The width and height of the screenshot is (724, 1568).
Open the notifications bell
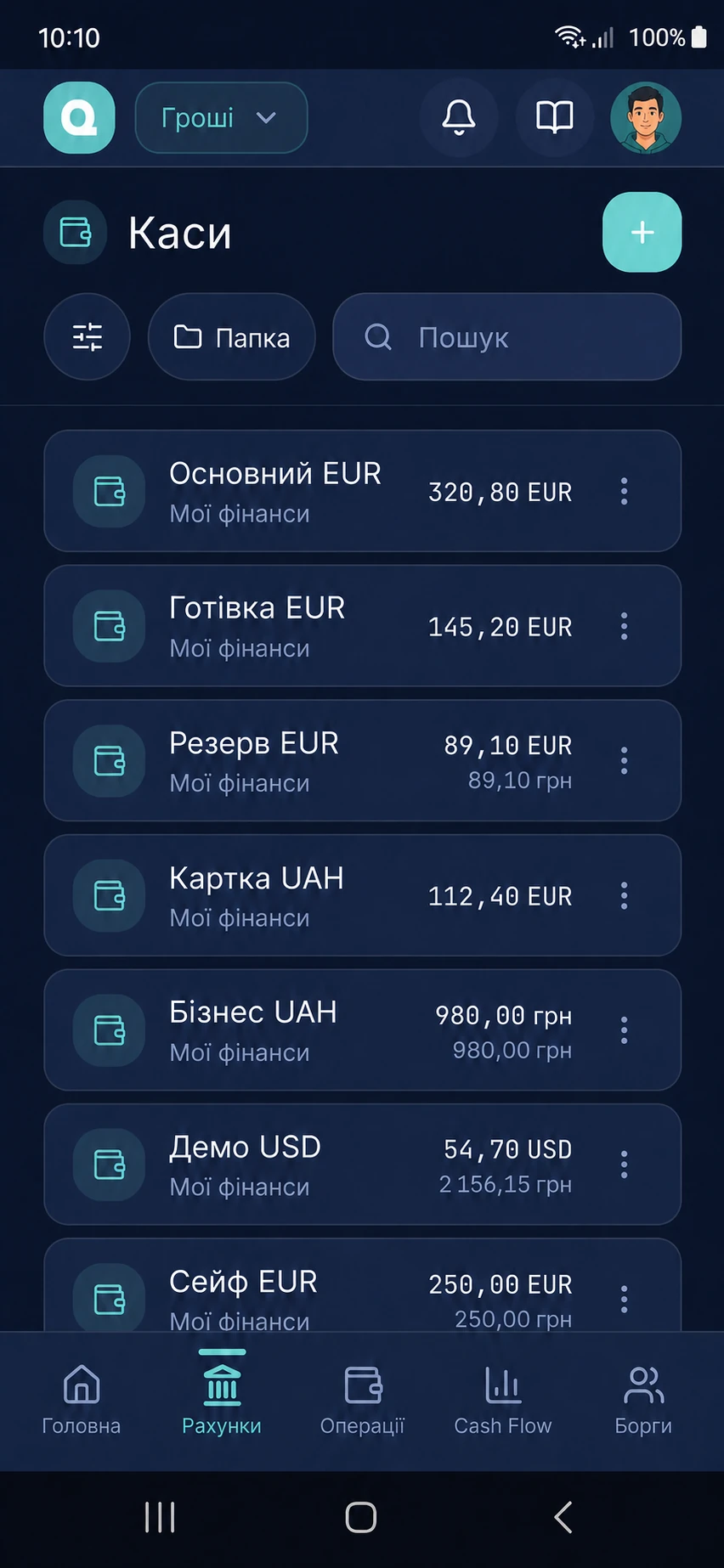click(459, 117)
